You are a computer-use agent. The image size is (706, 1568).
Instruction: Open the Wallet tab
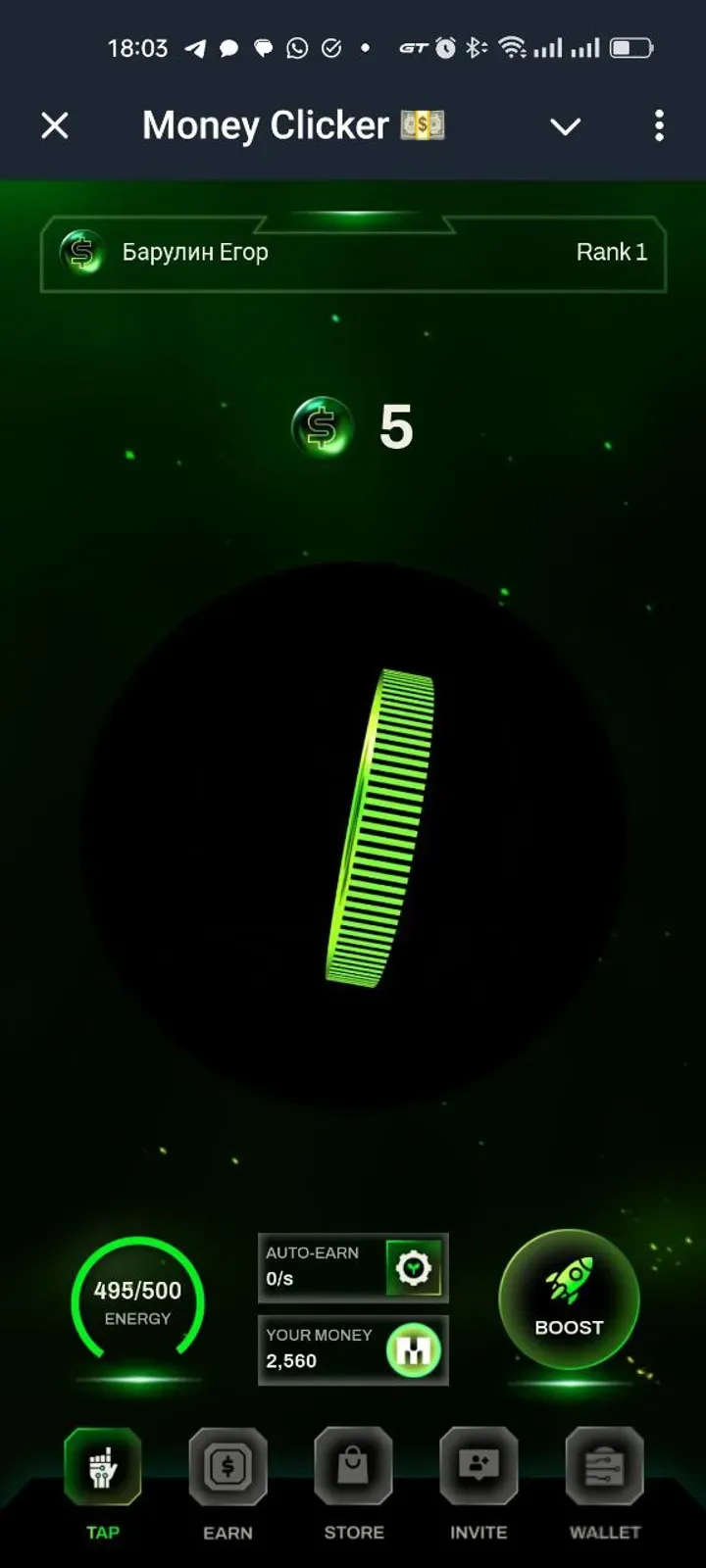tap(604, 1482)
